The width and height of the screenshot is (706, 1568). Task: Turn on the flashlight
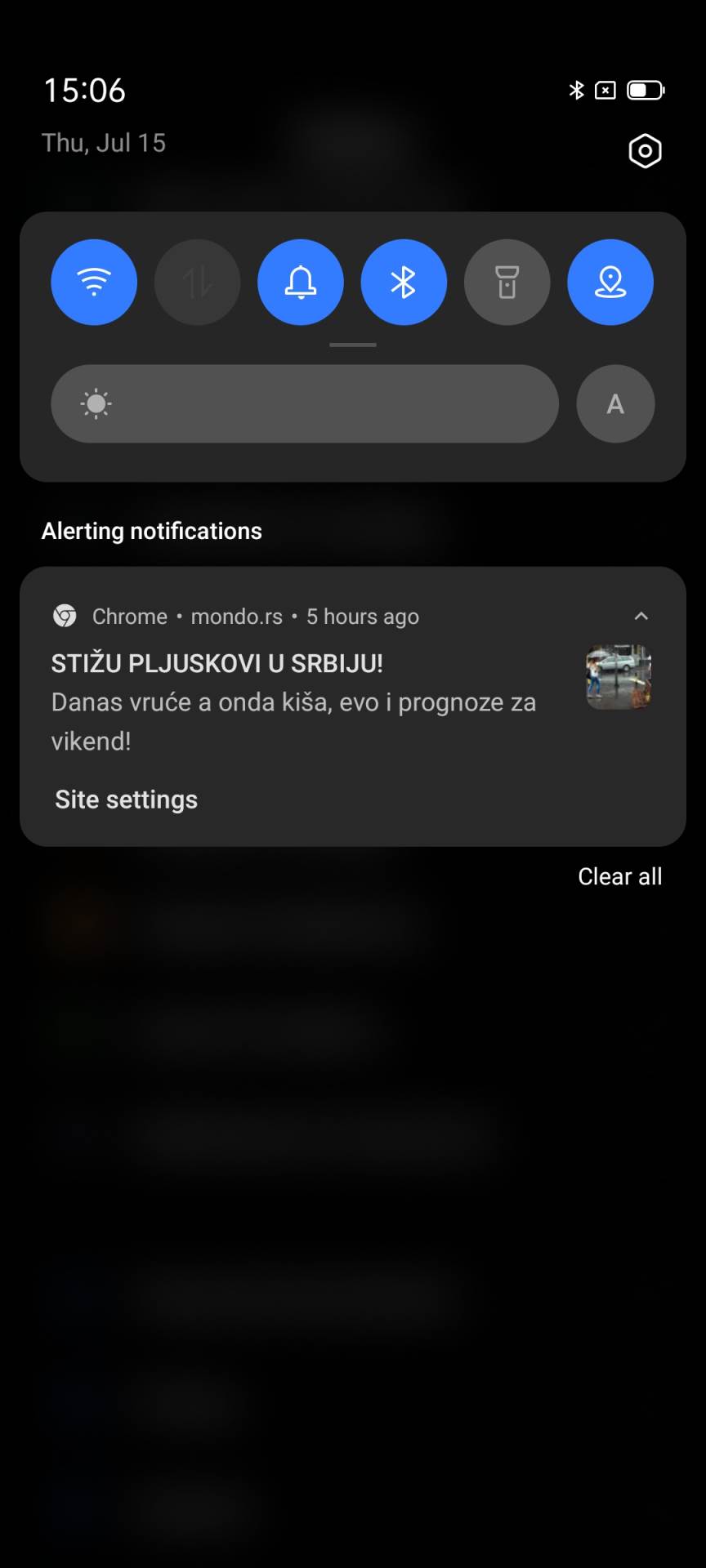[507, 283]
